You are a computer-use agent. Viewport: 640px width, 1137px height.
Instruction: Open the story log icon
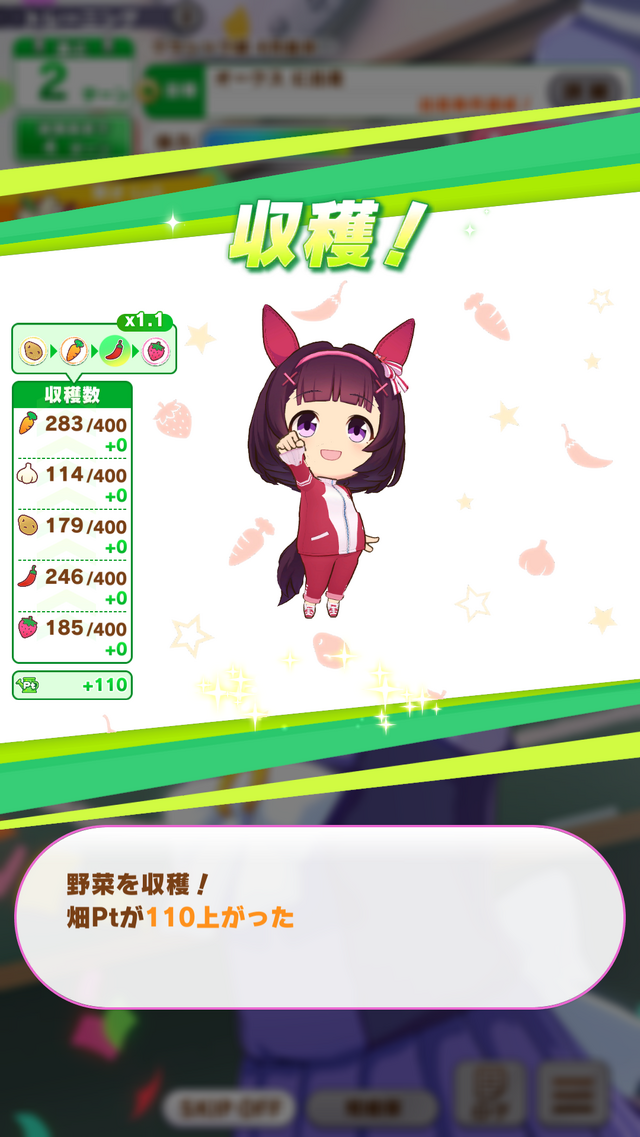[491, 1094]
